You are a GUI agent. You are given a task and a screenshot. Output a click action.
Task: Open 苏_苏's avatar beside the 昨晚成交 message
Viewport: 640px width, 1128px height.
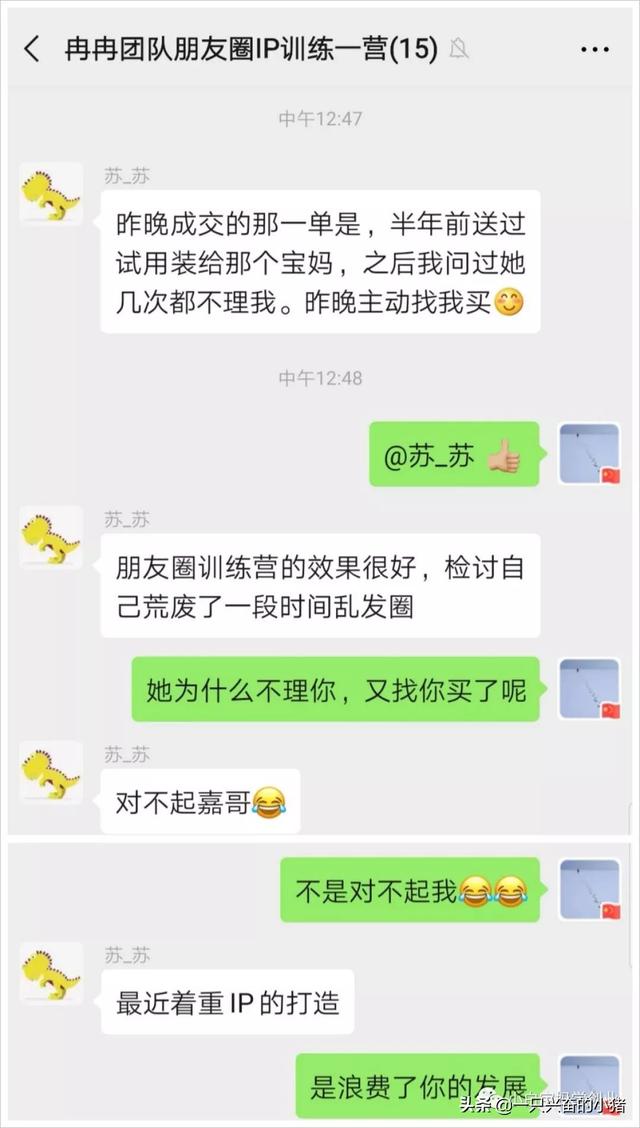pyautogui.click(x=51, y=193)
